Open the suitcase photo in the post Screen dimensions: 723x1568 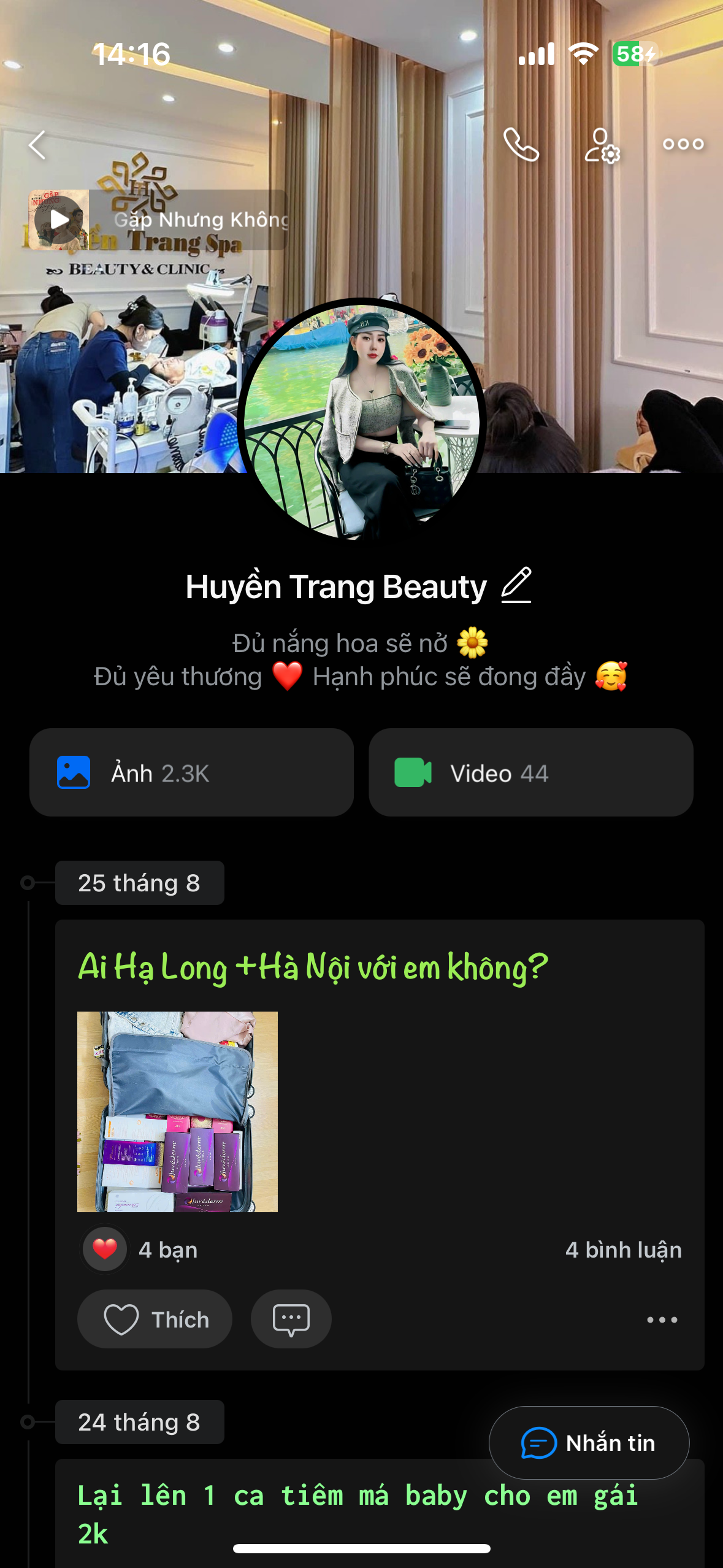point(177,1112)
